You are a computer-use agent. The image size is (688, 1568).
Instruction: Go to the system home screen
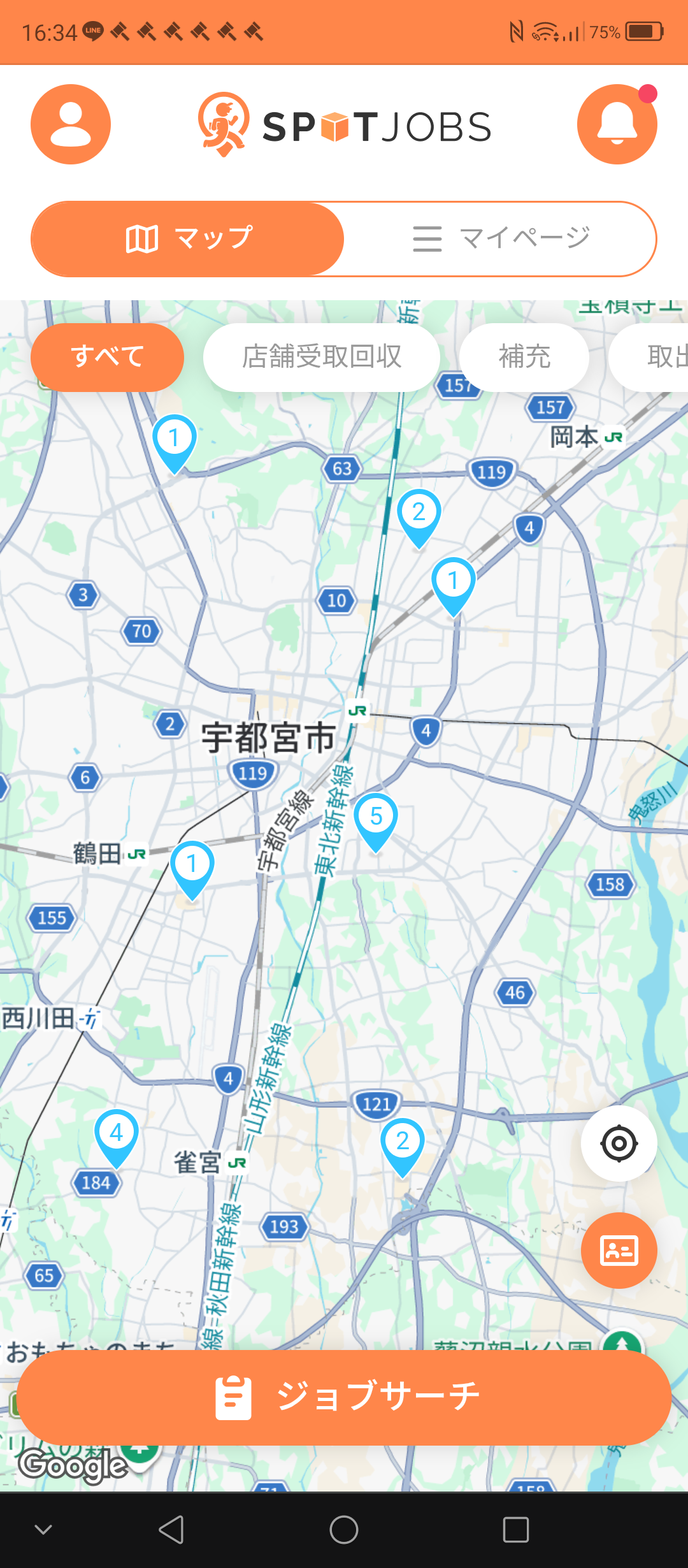pyautogui.click(x=344, y=1530)
